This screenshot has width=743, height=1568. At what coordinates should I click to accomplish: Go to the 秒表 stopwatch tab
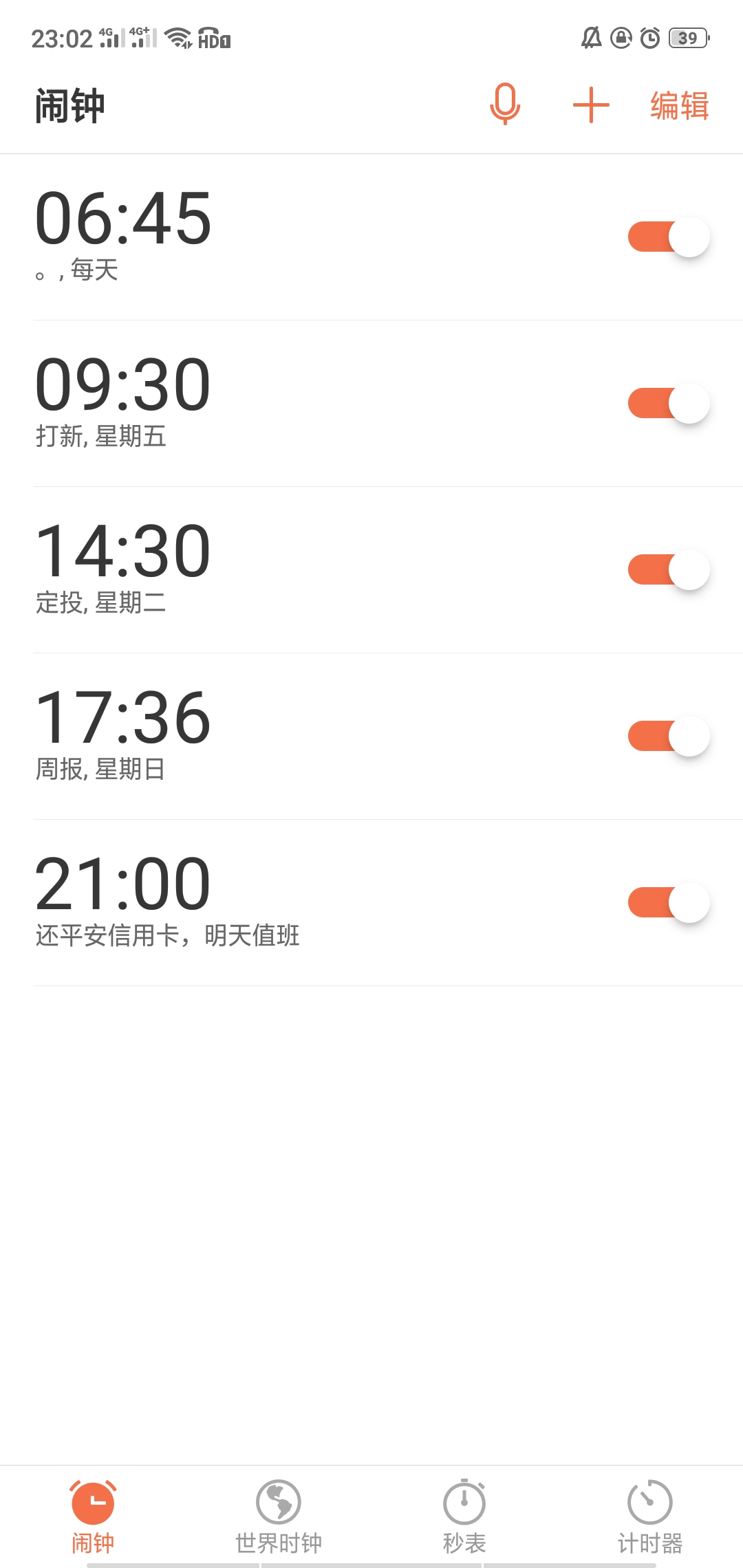(x=464, y=1517)
